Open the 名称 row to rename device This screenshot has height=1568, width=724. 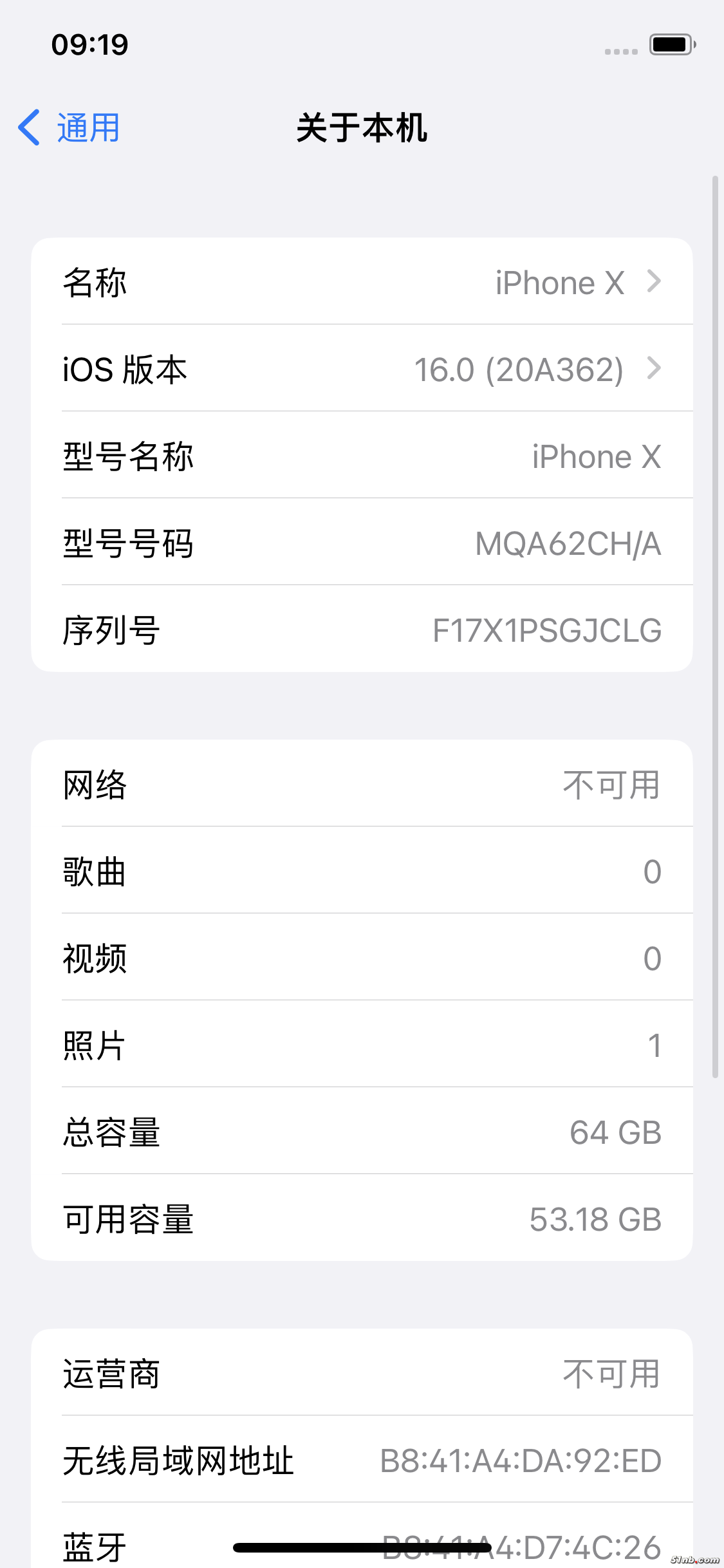[362, 282]
